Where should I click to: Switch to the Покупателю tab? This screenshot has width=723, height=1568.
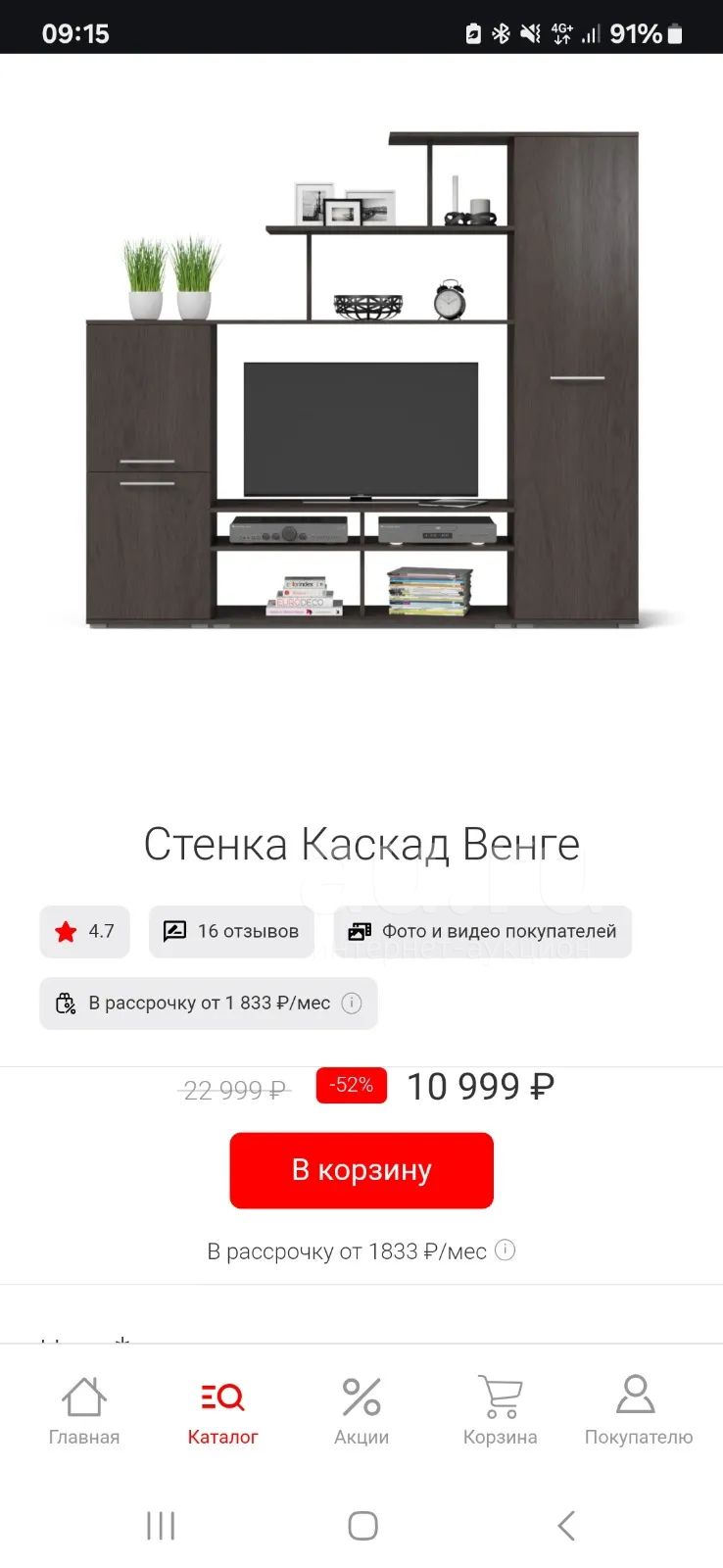tap(638, 1411)
